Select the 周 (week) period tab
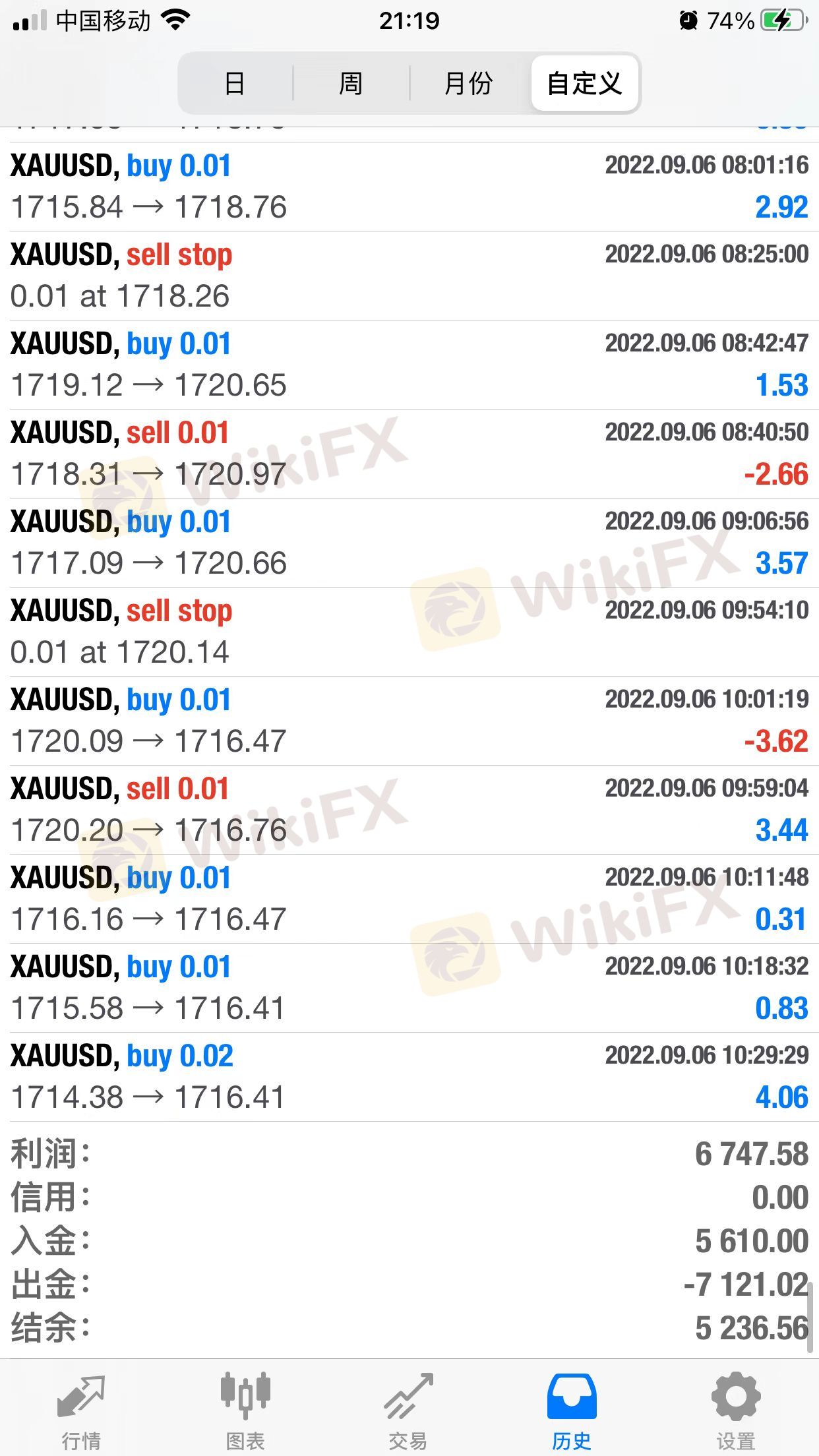The image size is (819, 1456). pyautogui.click(x=351, y=84)
